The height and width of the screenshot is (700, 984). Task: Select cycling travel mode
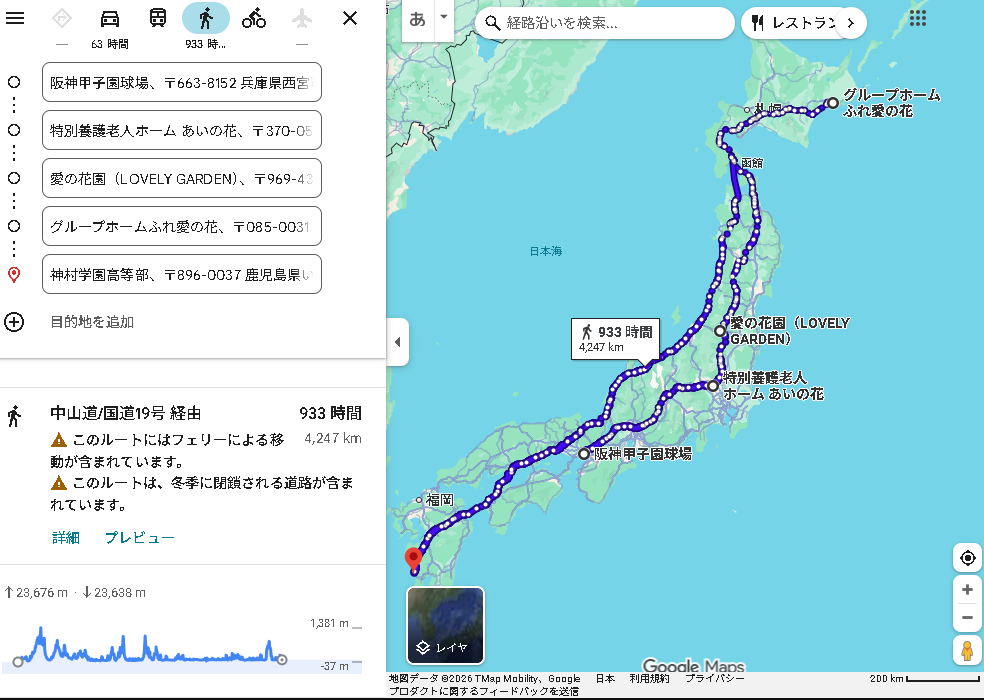254,18
